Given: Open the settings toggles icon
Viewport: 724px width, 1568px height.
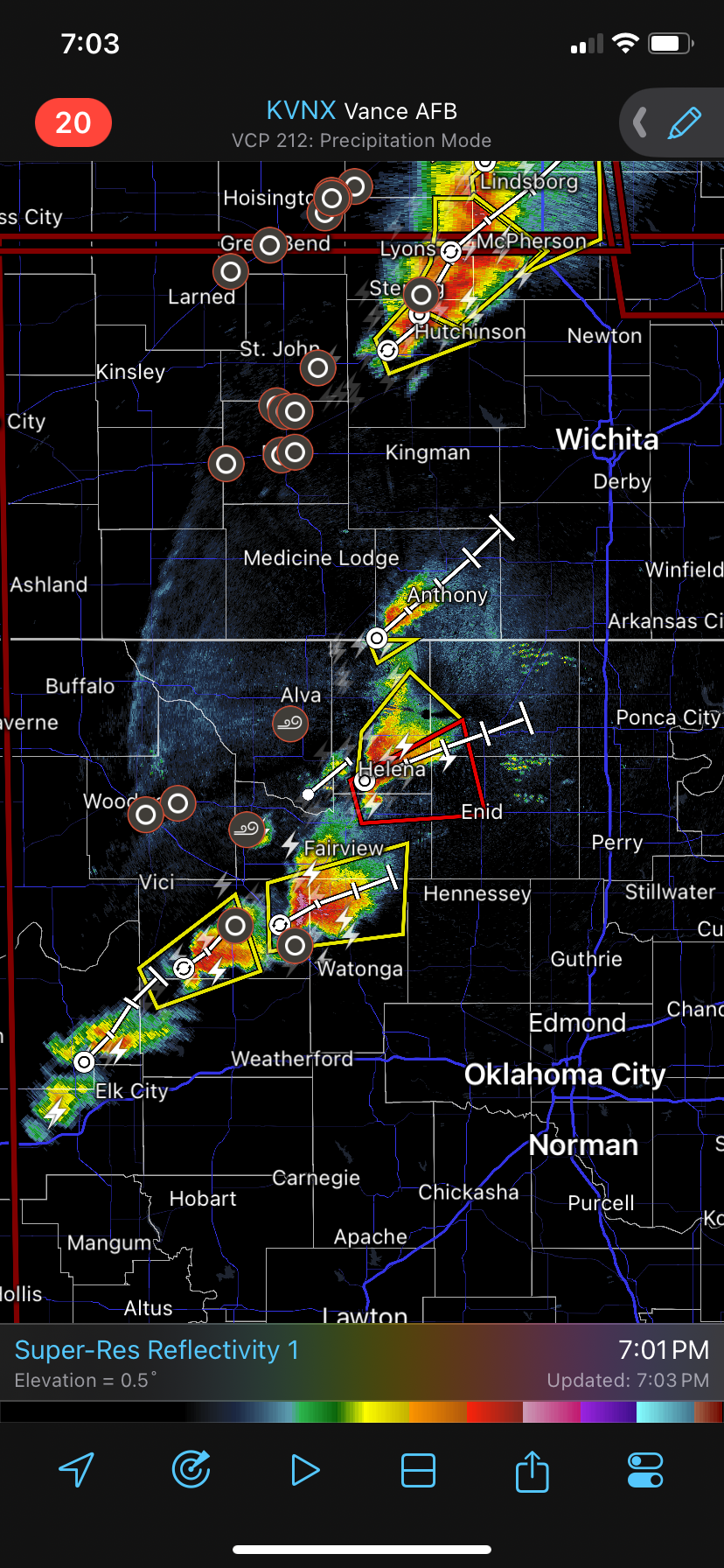Looking at the screenshot, I should 645,1470.
